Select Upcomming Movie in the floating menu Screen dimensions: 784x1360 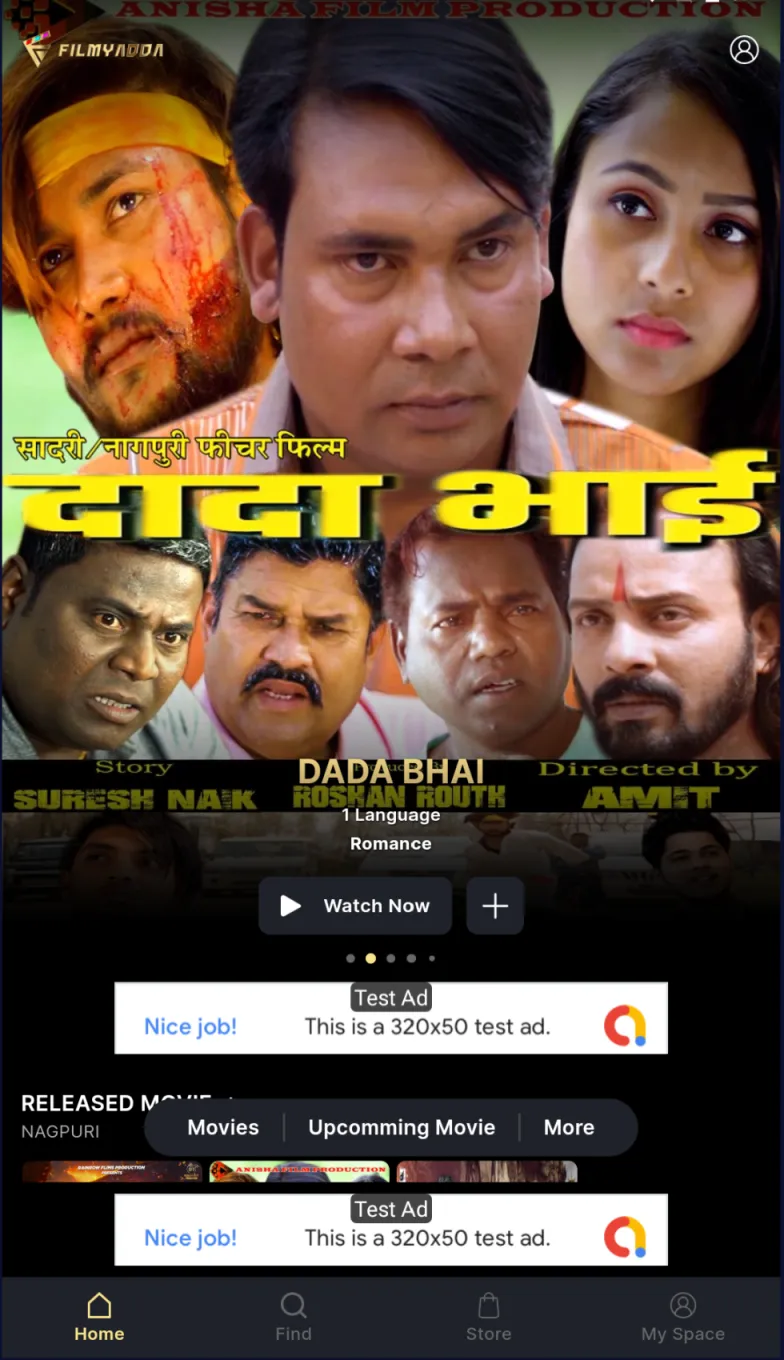coord(401,1127)
